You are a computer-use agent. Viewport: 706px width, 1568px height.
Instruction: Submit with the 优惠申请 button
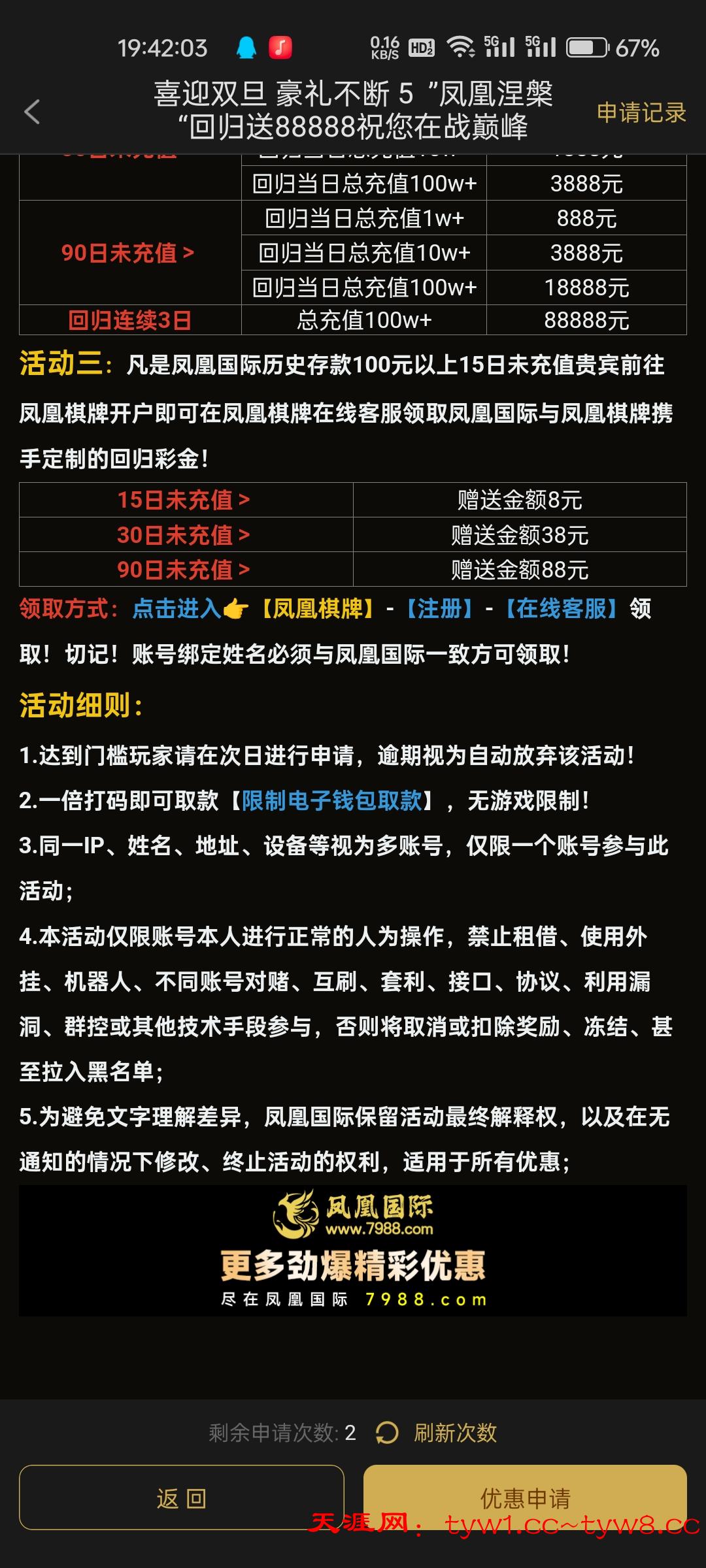click(x=525, y=1497)
